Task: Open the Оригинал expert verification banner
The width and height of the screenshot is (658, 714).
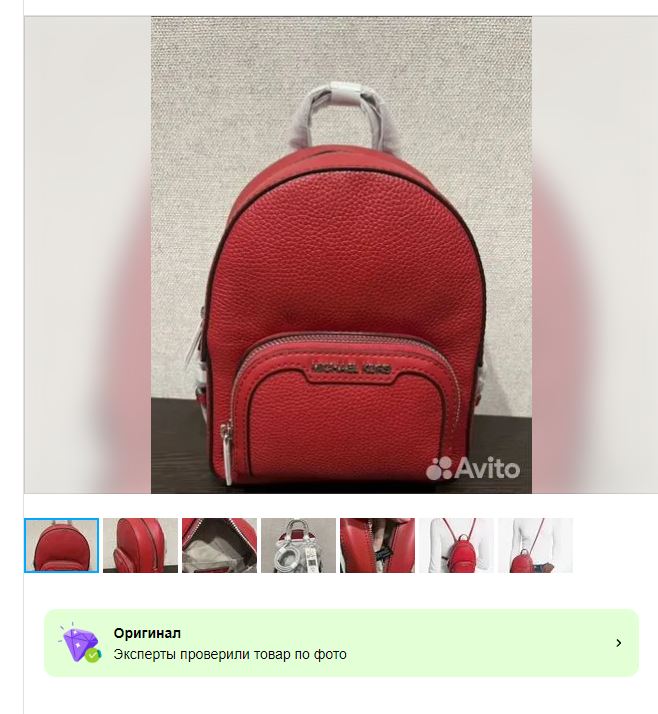Action: click(x=341, y=643)
